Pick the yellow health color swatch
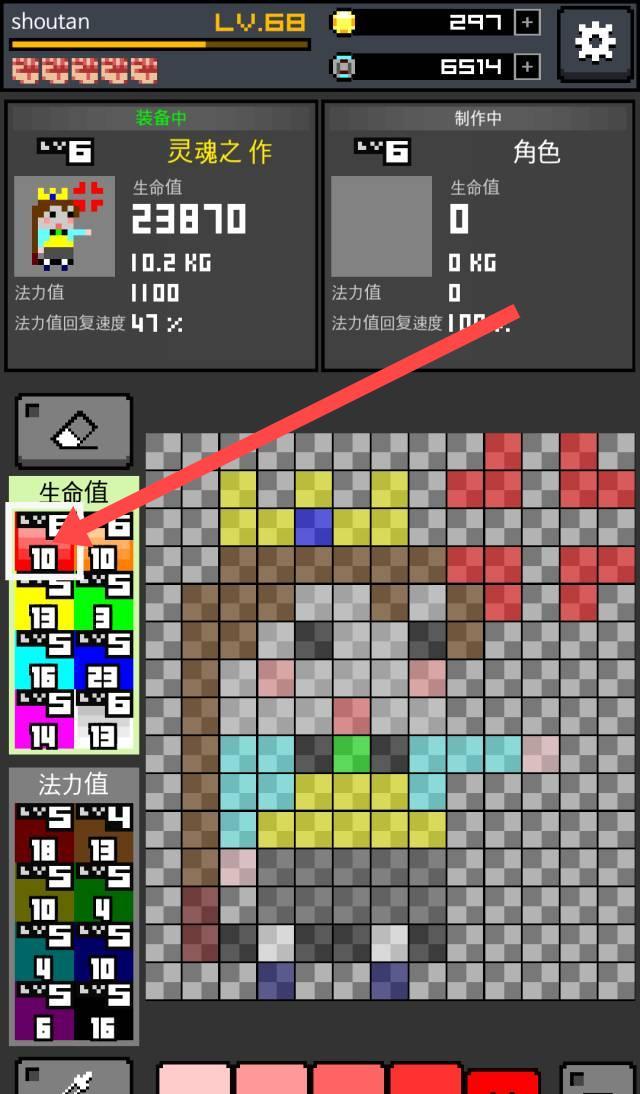640x1094 pixels. pos(44,602)
